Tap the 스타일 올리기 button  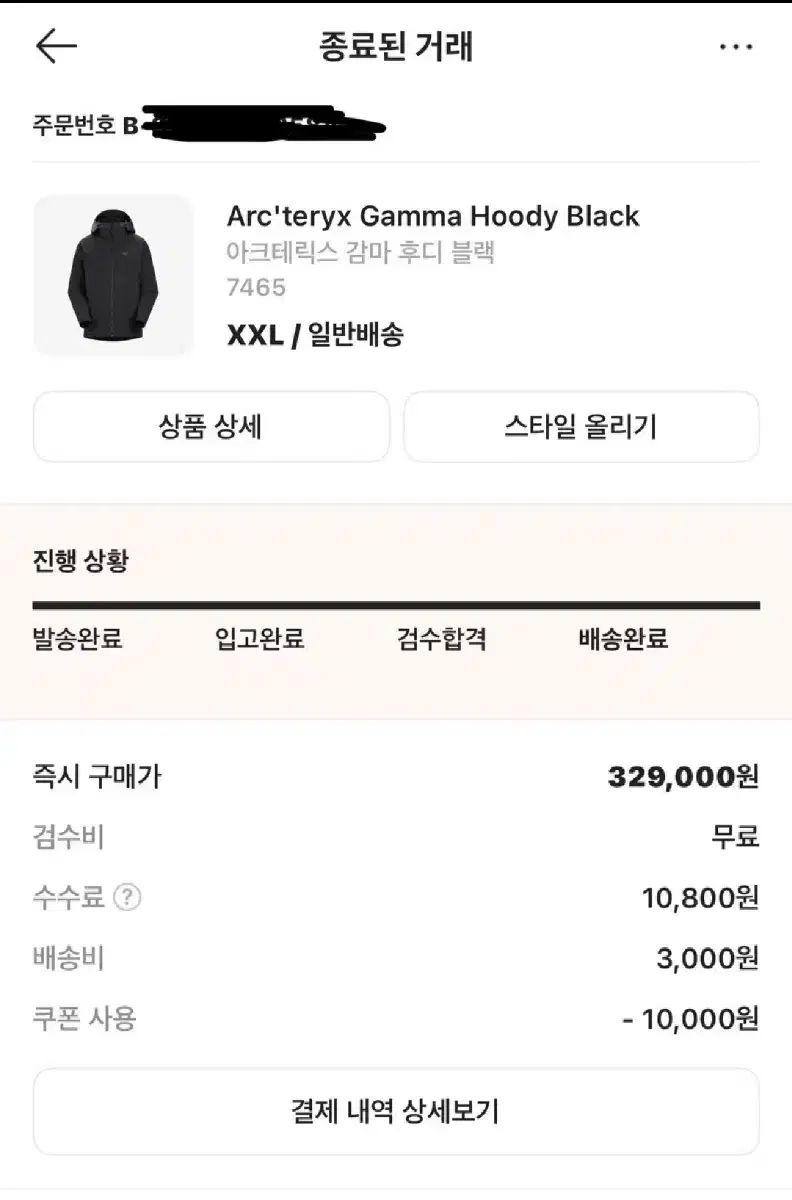(x=581, y=427)
